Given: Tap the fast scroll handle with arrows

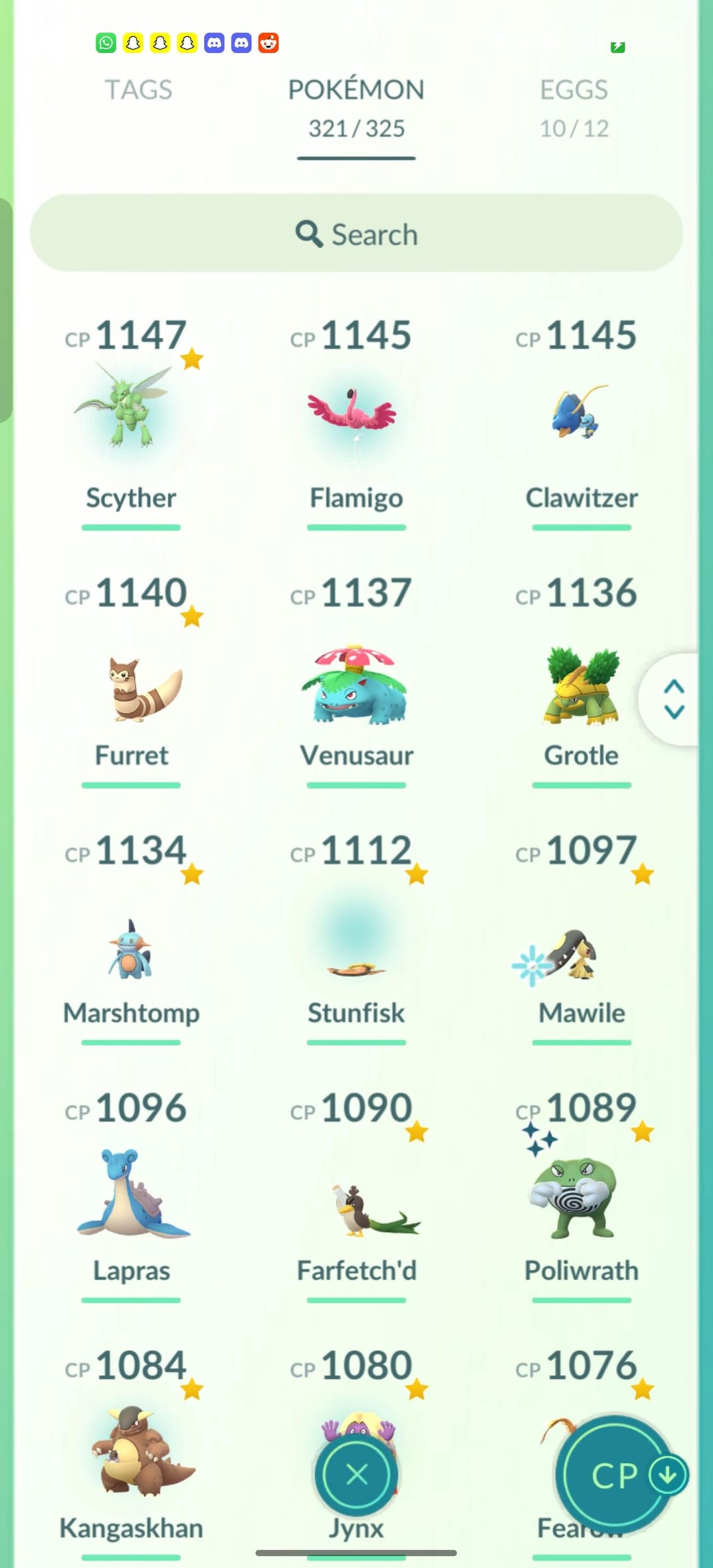Looking at the screenshot, I should pyautogui.click(x=673, y=699).
